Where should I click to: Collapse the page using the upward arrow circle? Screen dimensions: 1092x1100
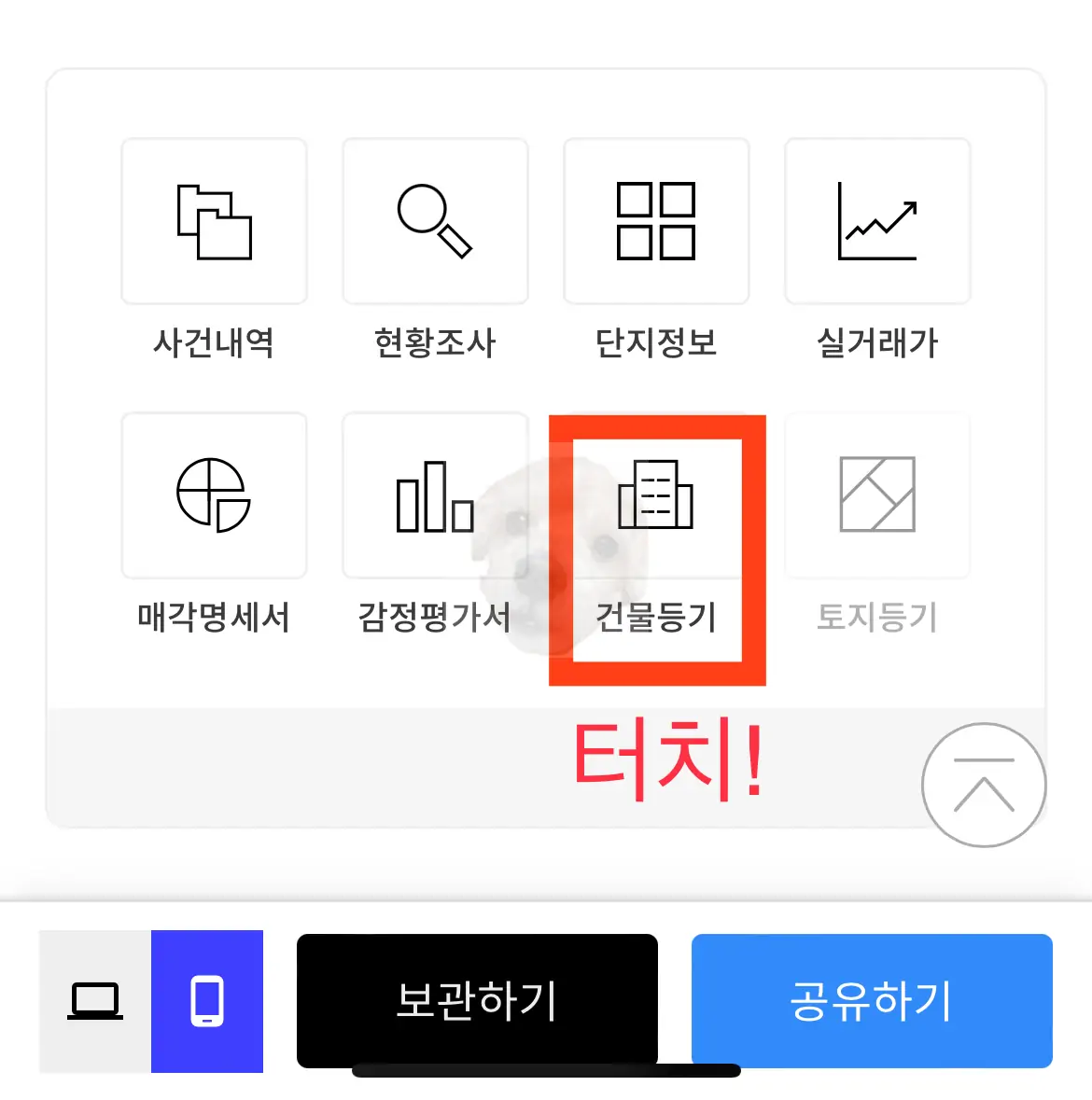coord(983,786)
